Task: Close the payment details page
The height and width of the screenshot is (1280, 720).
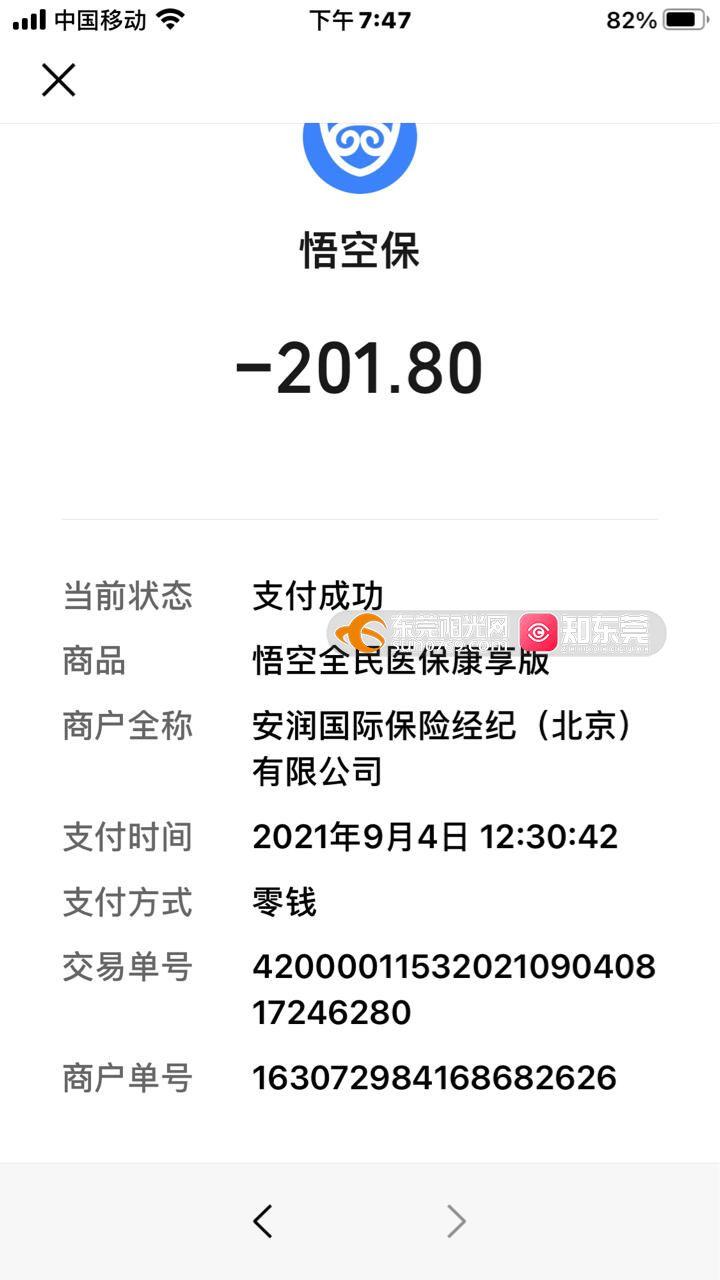Action: click(58, 79)
